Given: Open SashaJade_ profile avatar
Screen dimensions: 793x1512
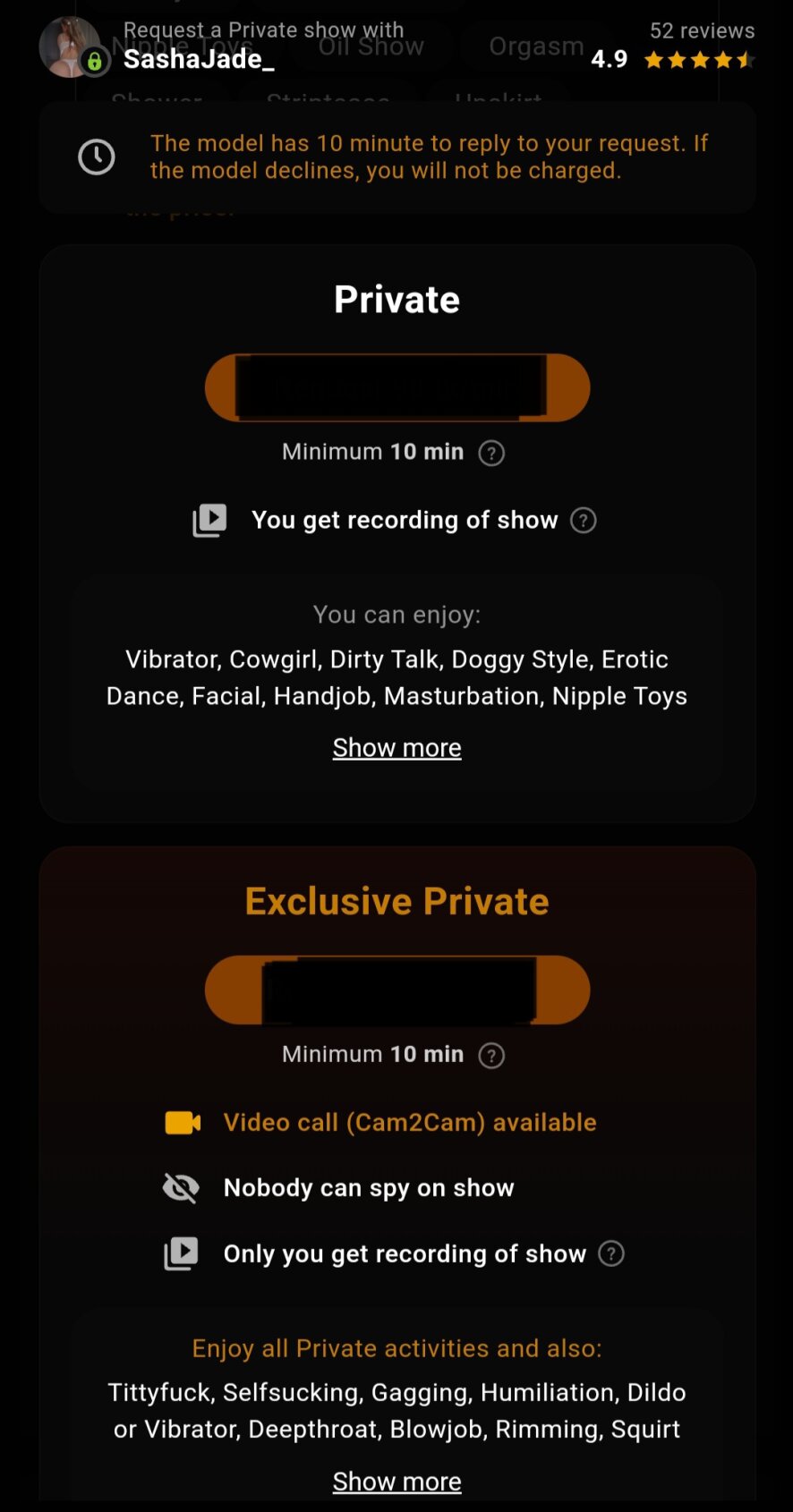Looking at the screenshot, I should click(70, 47).
